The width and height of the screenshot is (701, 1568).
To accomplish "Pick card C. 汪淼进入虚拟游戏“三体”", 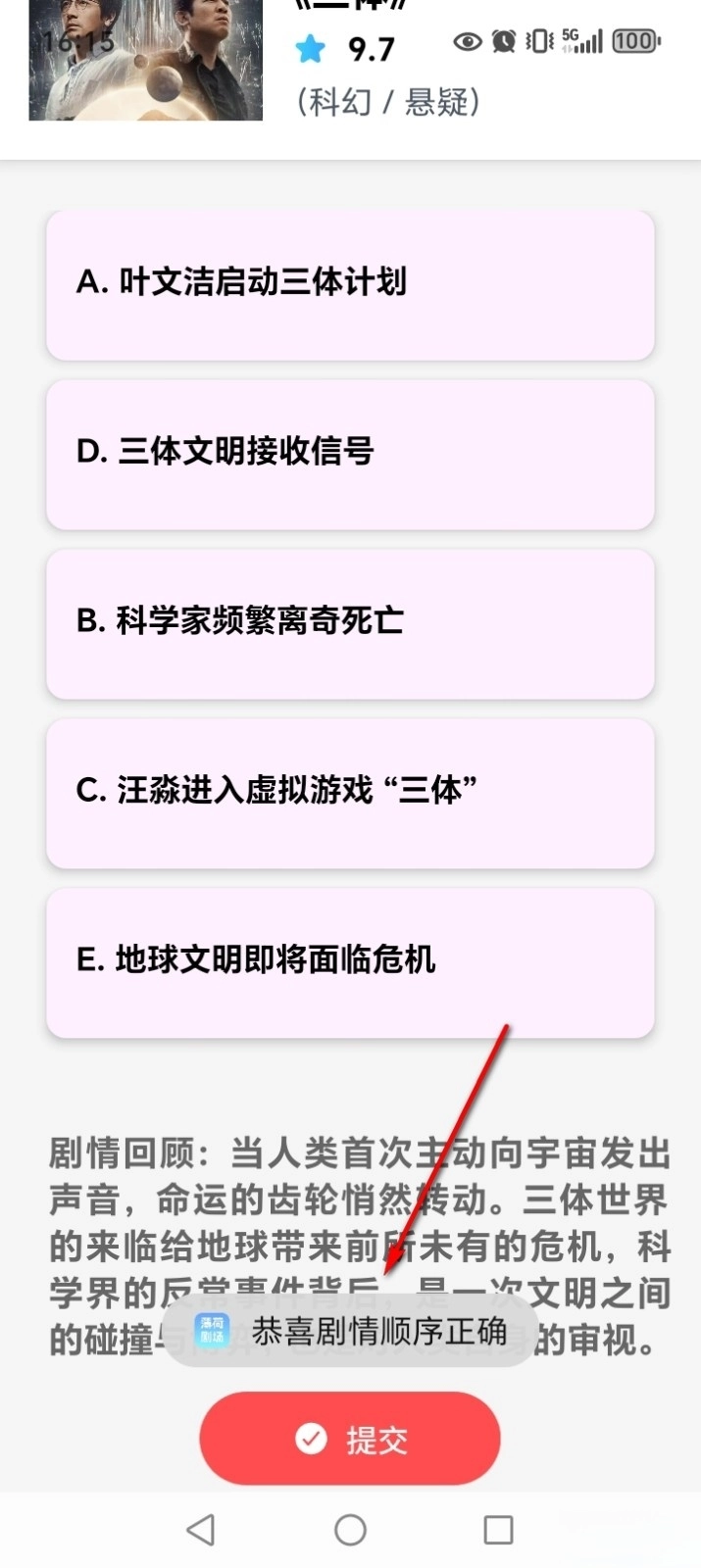I will pos(350,793).
